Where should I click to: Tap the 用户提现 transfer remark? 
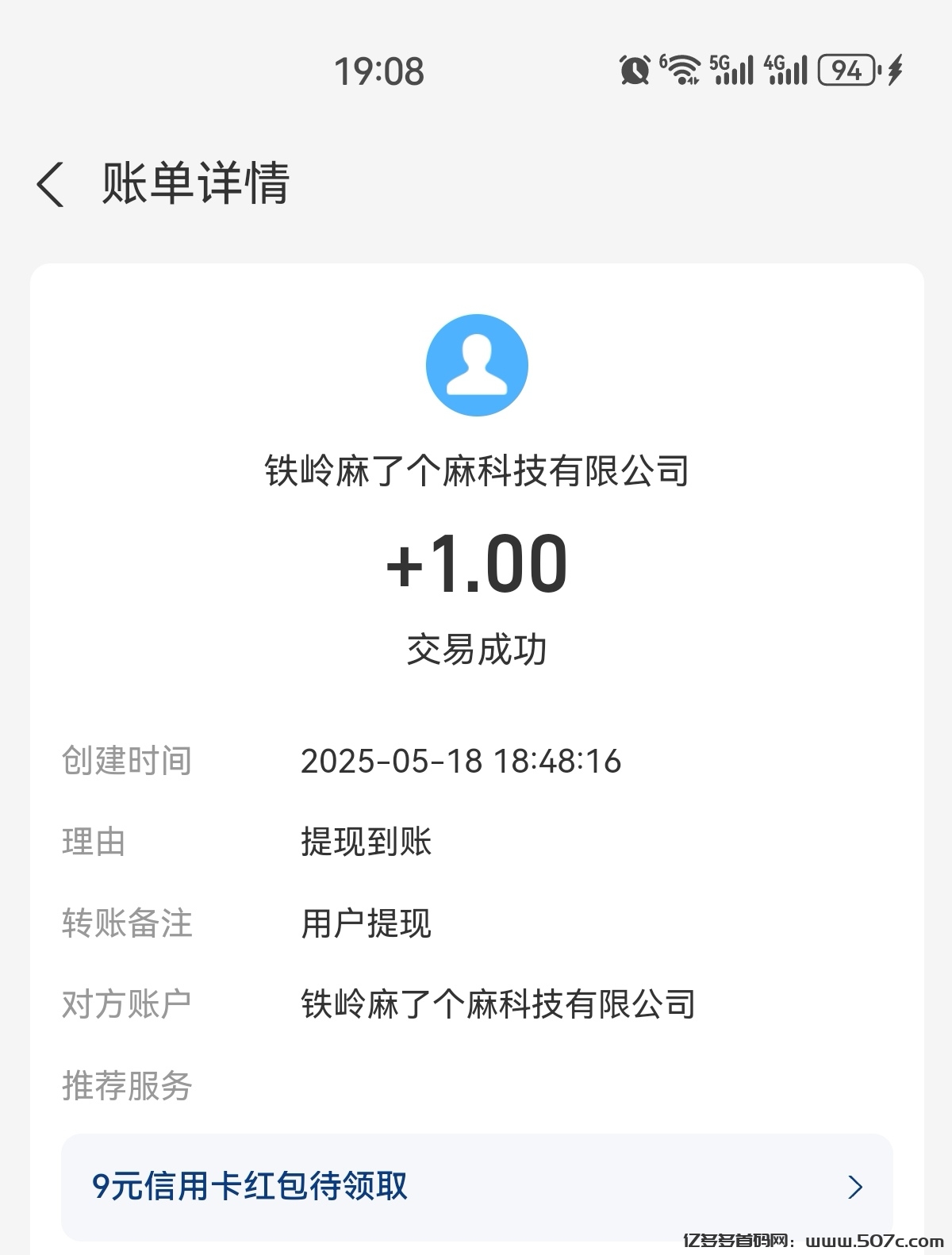(365, 922)
